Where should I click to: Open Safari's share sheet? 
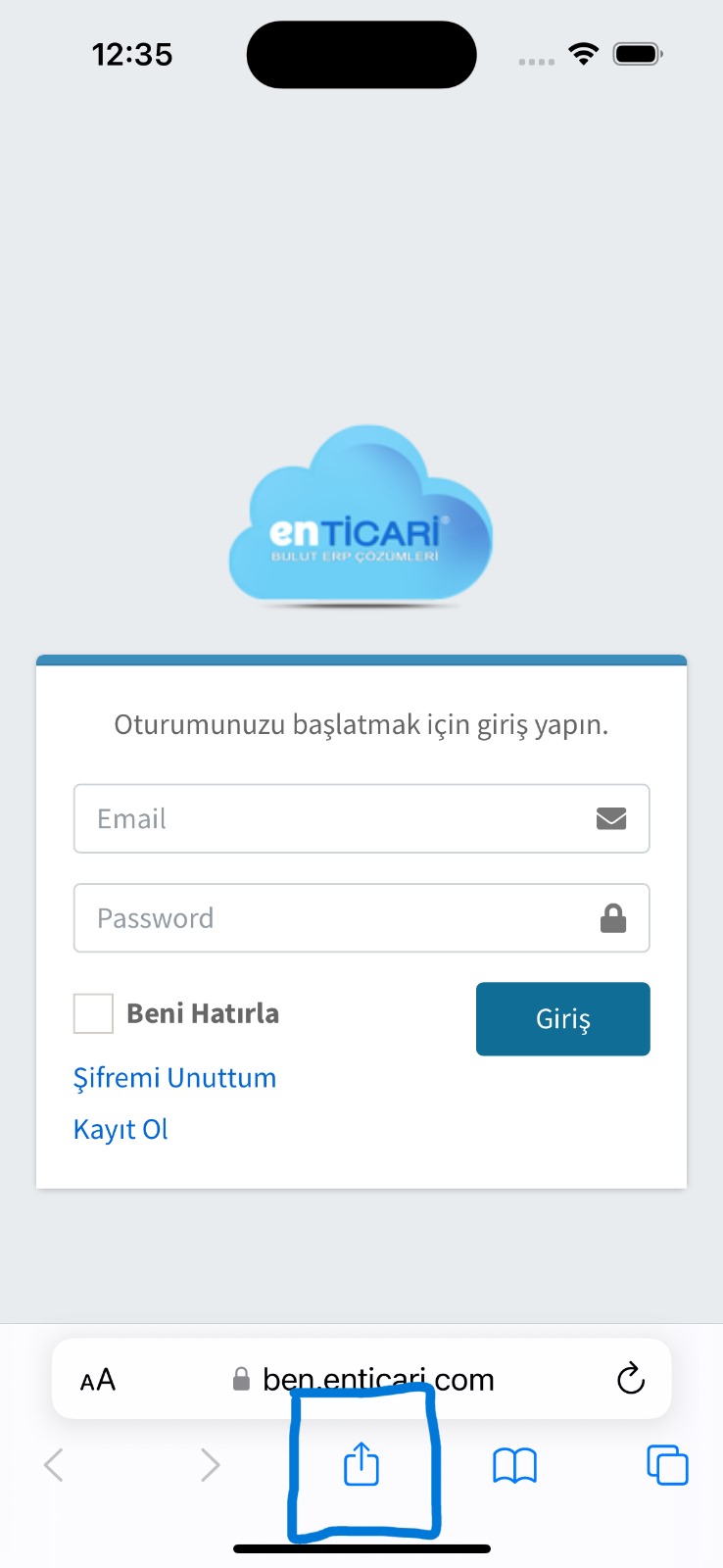(361, 1465)
